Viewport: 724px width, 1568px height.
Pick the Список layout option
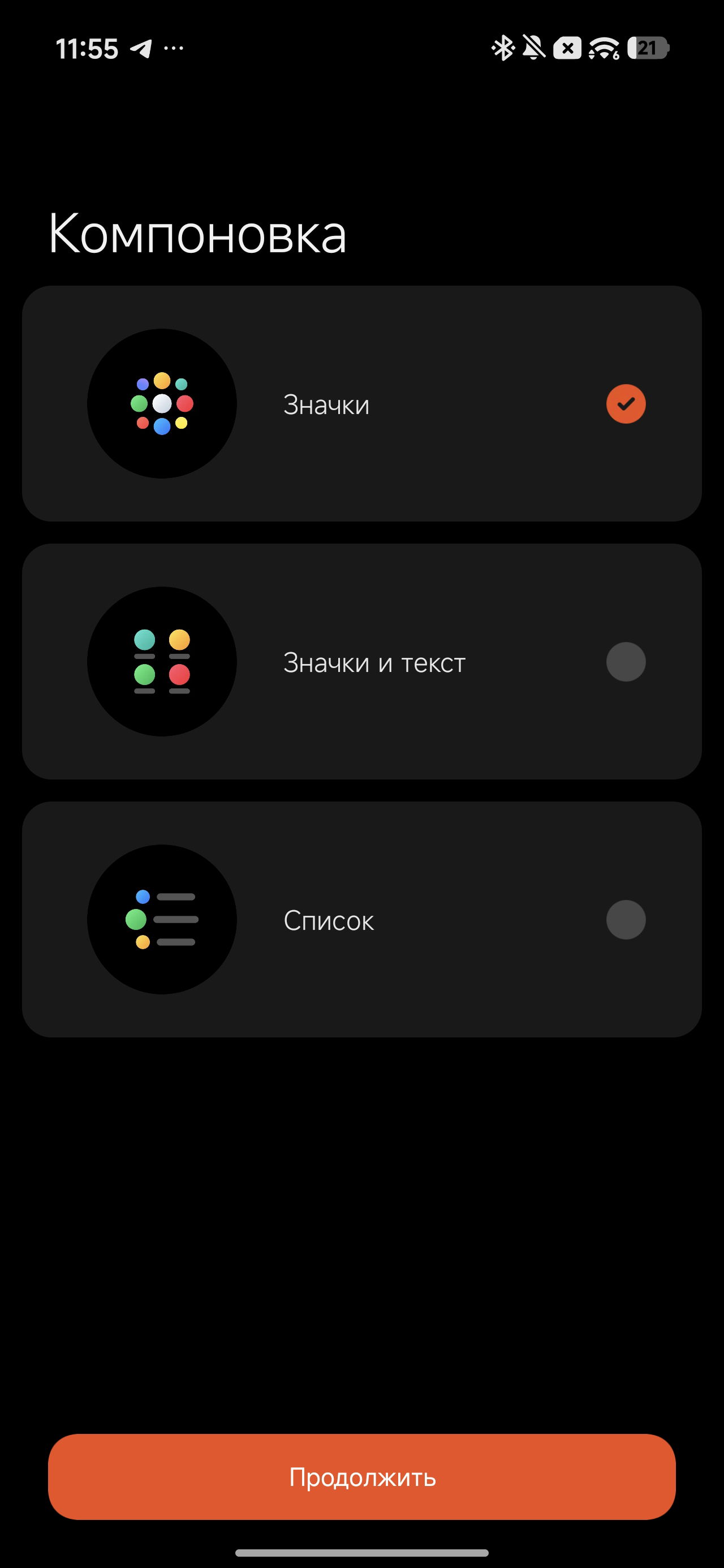pos(361,920)
